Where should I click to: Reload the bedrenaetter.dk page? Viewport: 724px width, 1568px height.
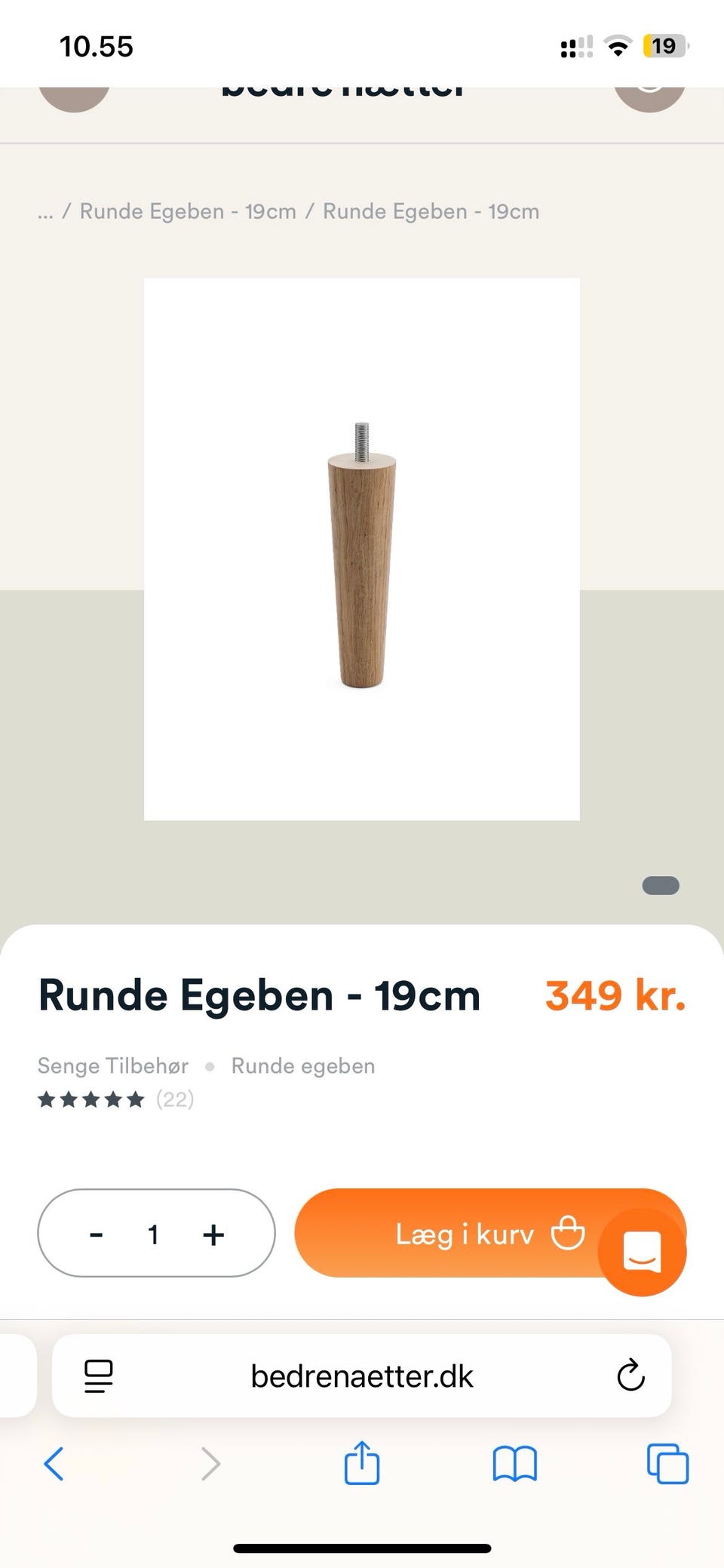(630, 1376)
